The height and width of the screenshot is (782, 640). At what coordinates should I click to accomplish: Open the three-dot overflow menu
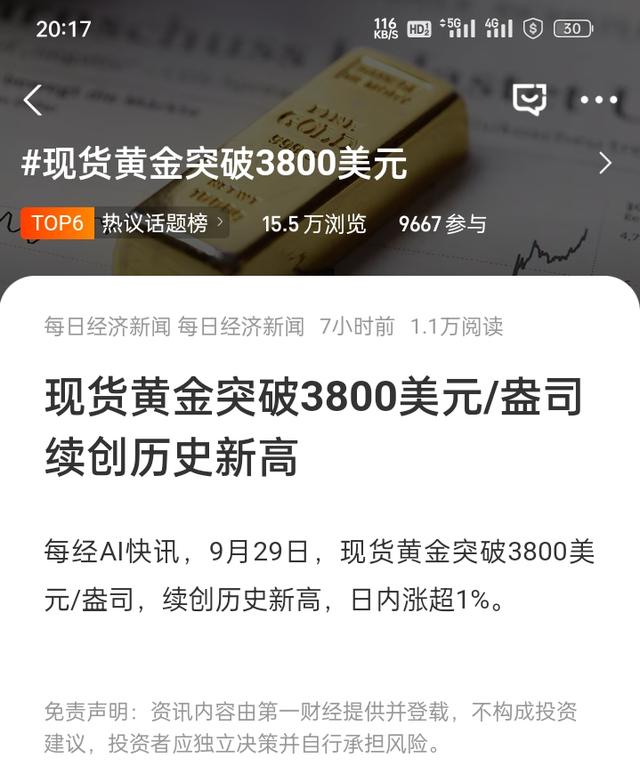pos(599,100)
